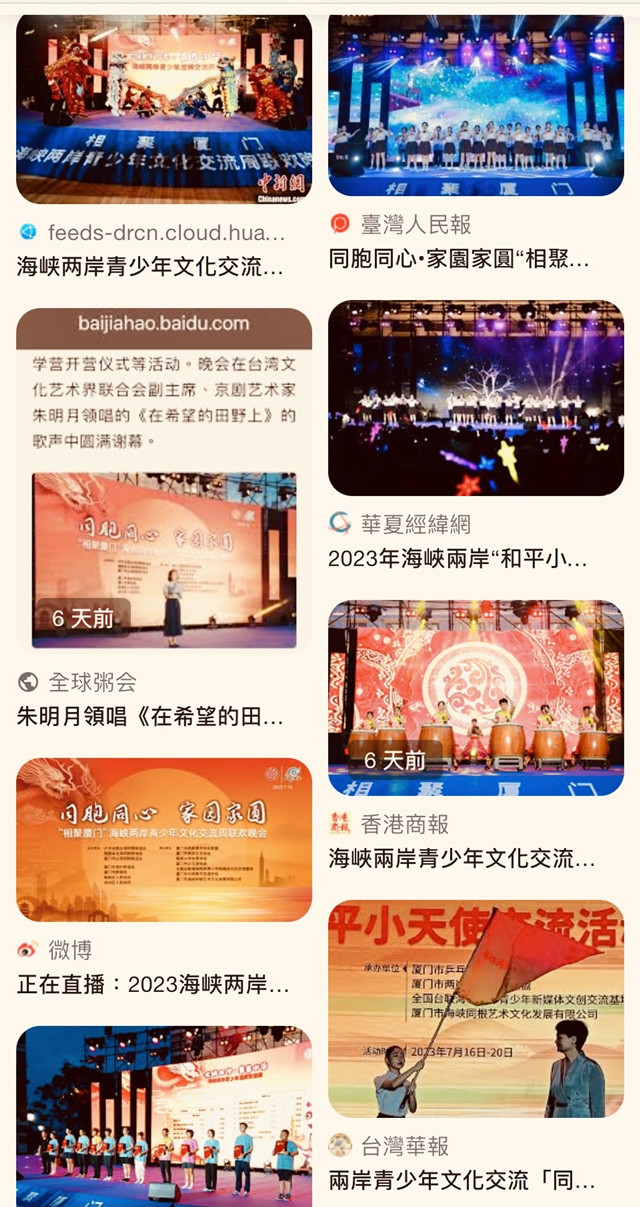
Task: Open result titled 海峡两岸青少年文化交流…
Action: [x=150, y=267]
